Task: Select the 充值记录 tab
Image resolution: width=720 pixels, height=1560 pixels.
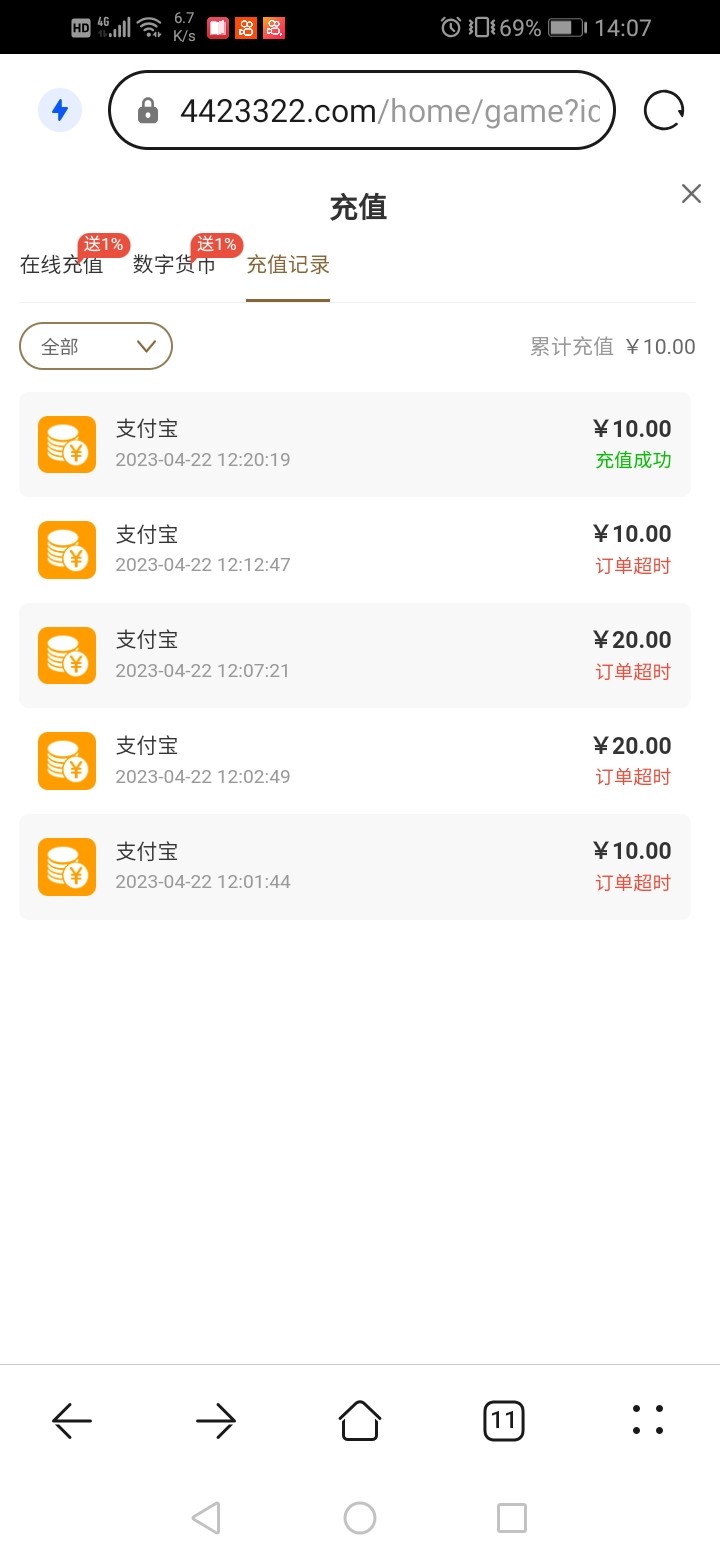Action: (288, 265)
